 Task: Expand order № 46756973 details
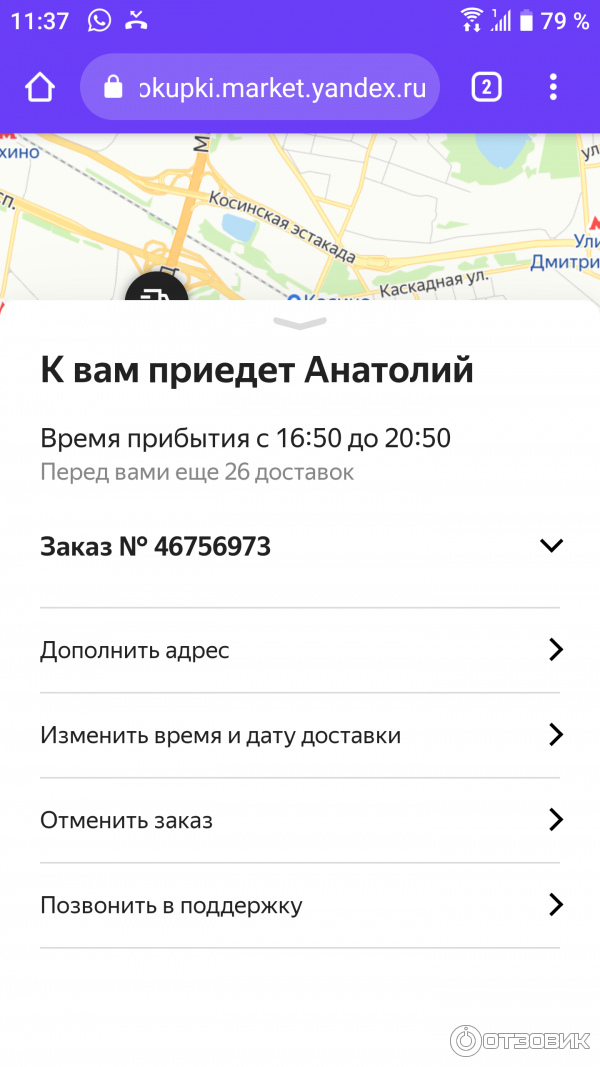(551, 546)
